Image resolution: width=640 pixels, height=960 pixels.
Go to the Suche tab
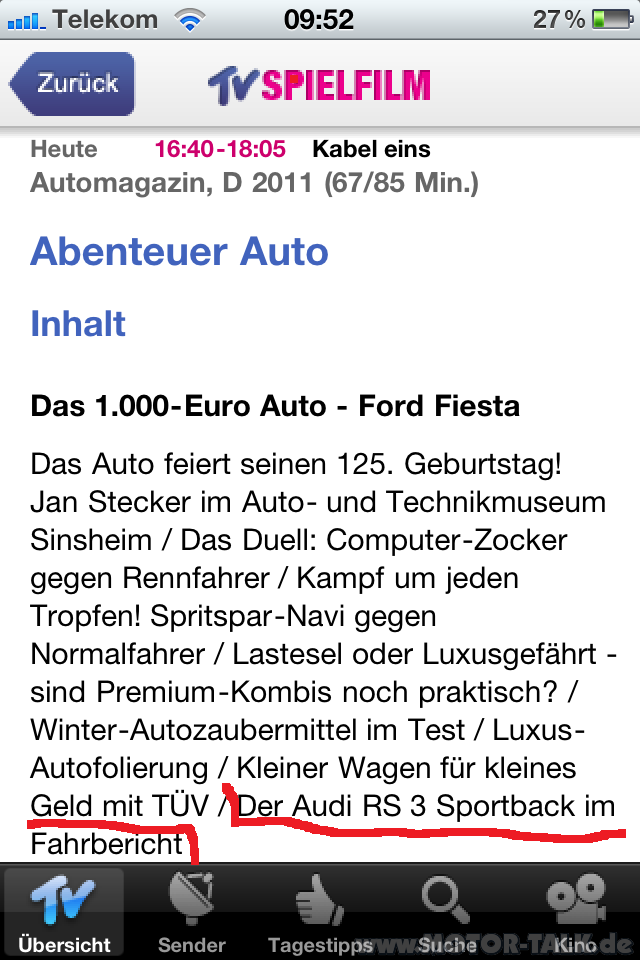point(447,912)
